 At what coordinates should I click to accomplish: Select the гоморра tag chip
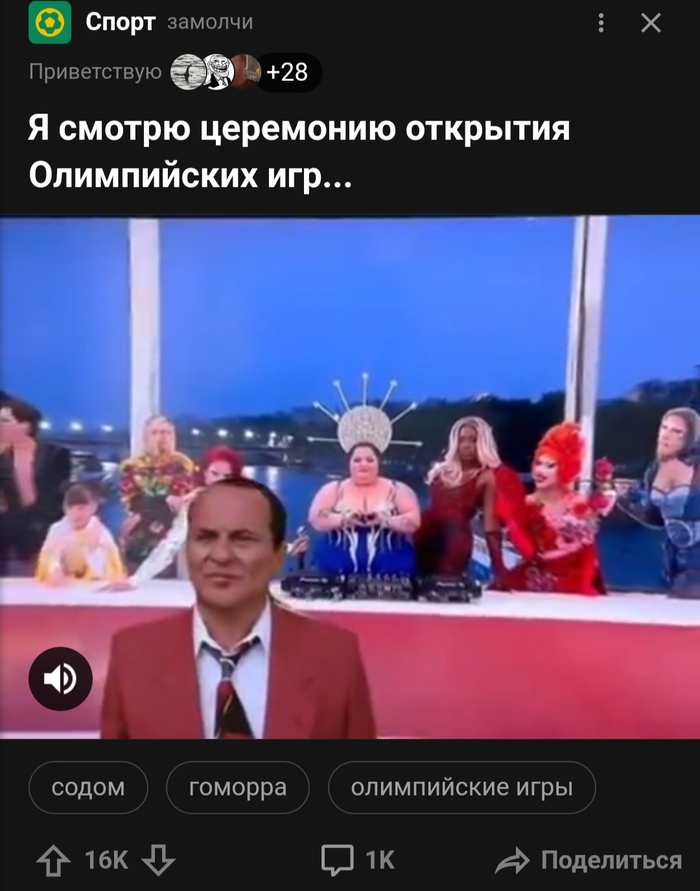point(238,787)
